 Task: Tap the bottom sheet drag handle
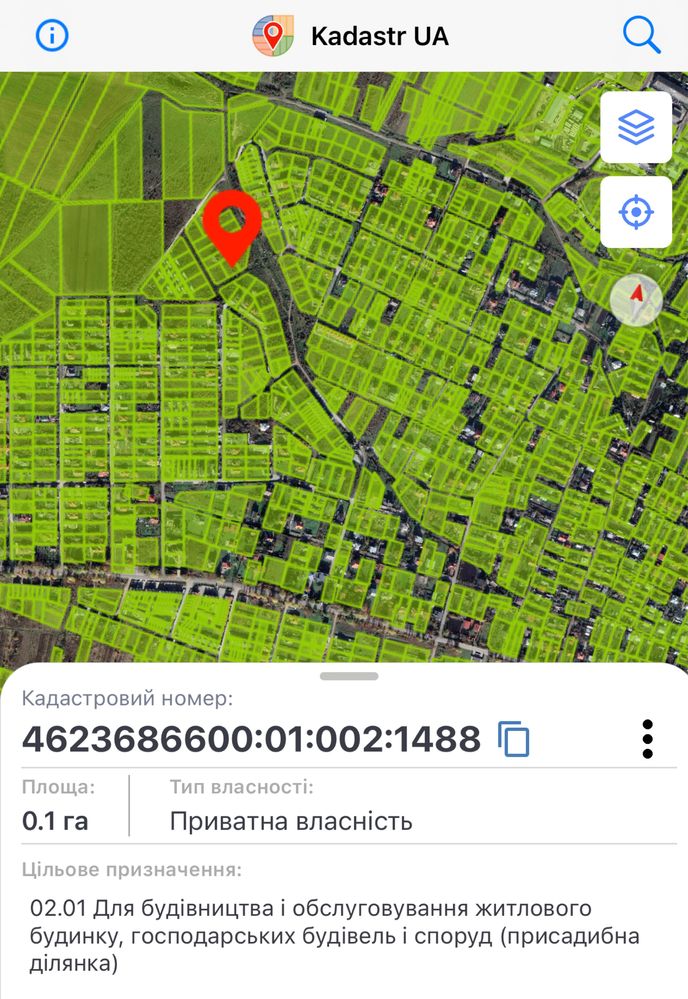coord(349,677)
